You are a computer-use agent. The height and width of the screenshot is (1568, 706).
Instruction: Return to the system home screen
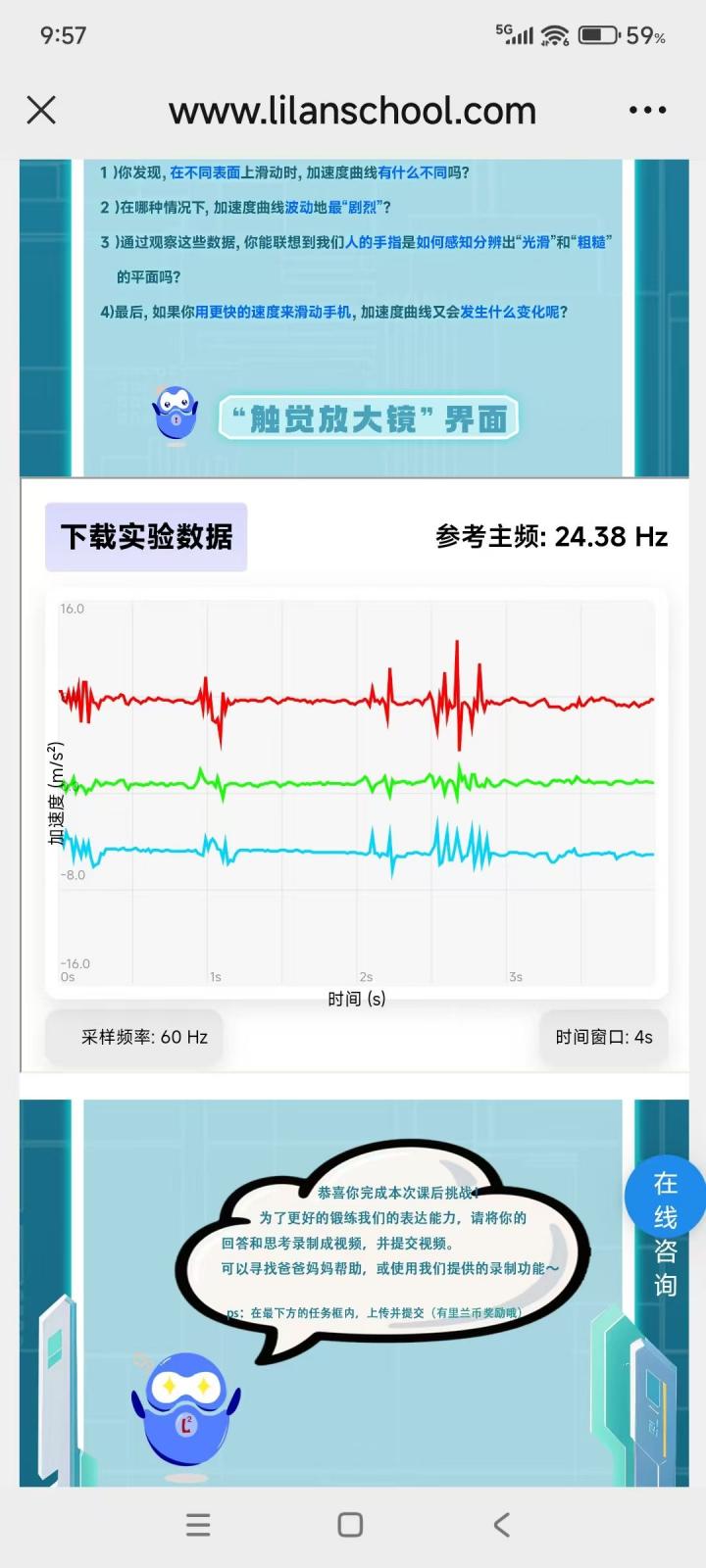350,1524
